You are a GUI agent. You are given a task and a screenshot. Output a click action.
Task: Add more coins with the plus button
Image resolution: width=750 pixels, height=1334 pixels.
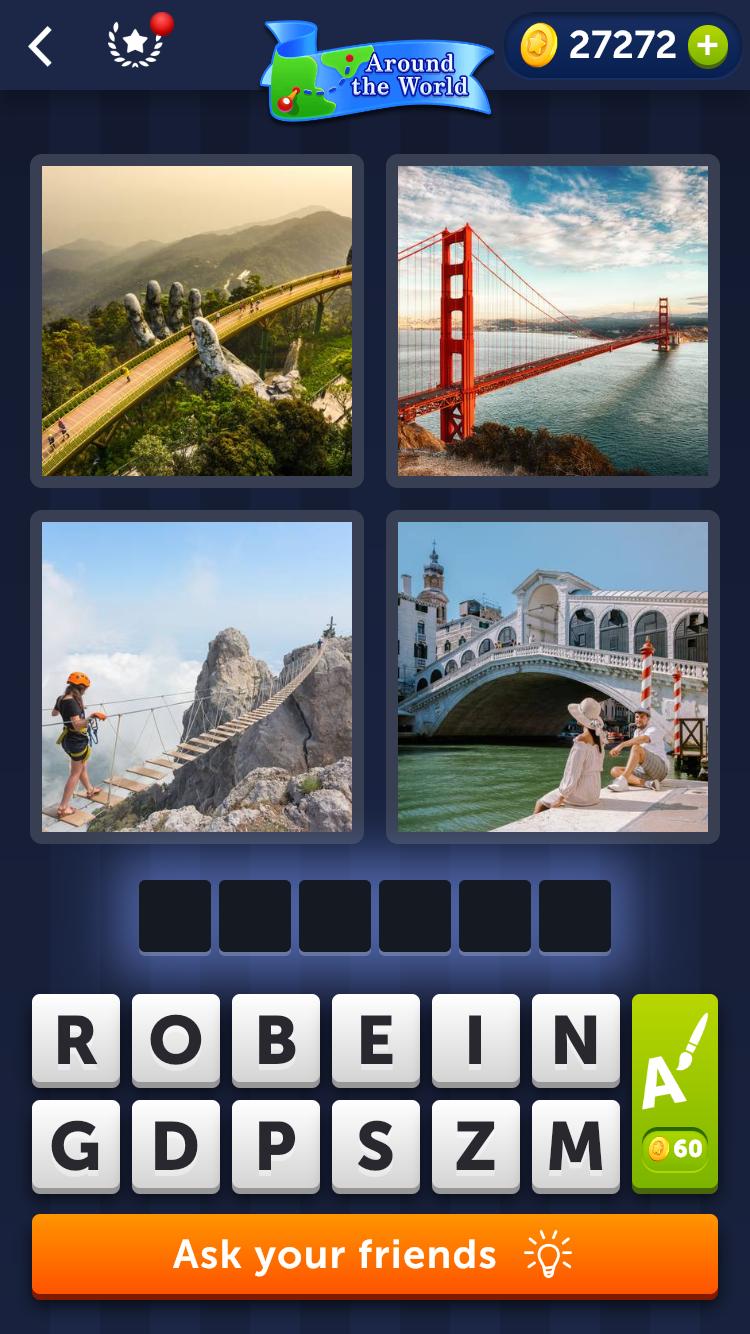pyautogui.click(x=708, y=46)
